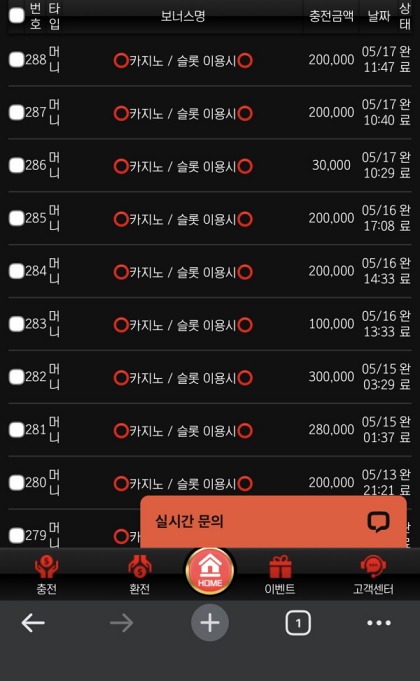Tick the checkbox for row 279

point(17,535)
